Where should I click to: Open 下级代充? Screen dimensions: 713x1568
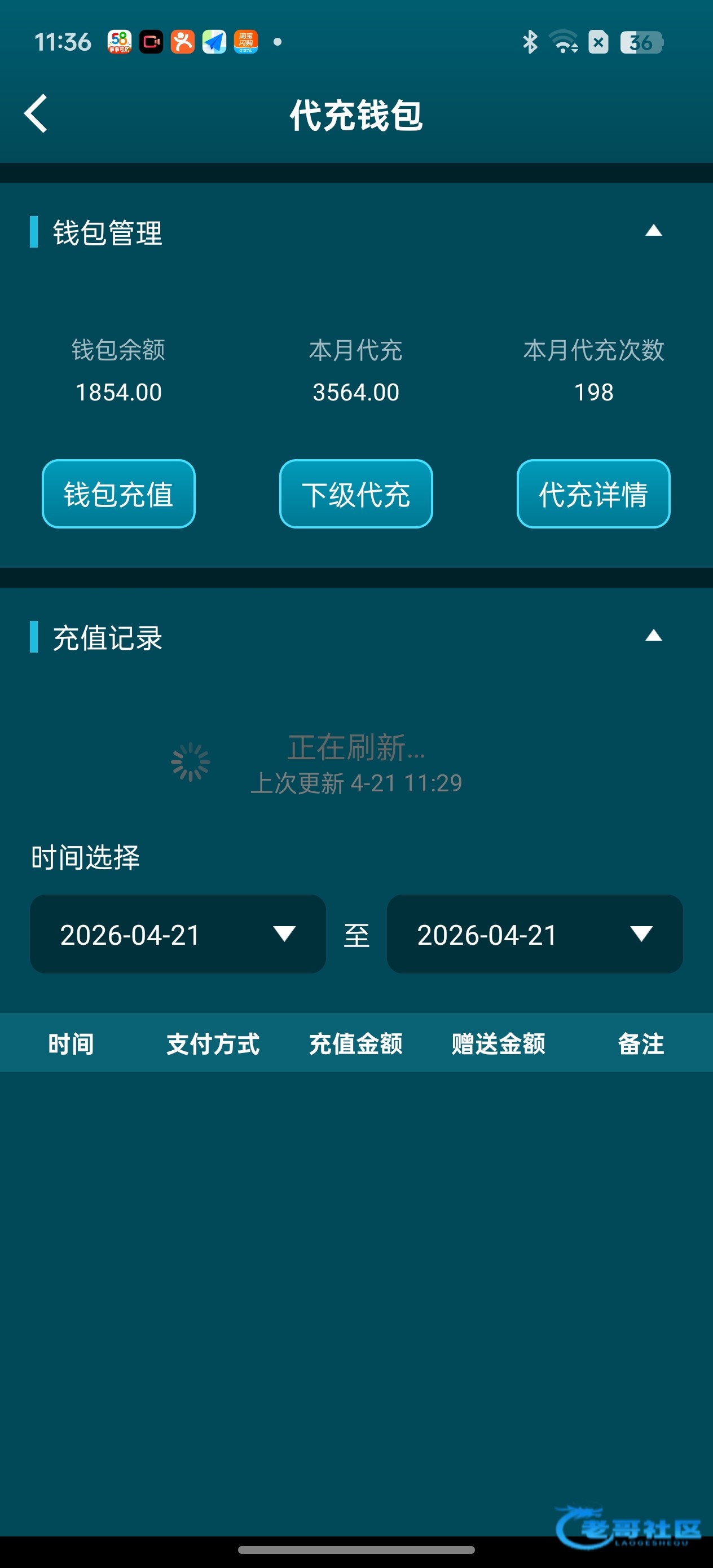tap(355, 494)
